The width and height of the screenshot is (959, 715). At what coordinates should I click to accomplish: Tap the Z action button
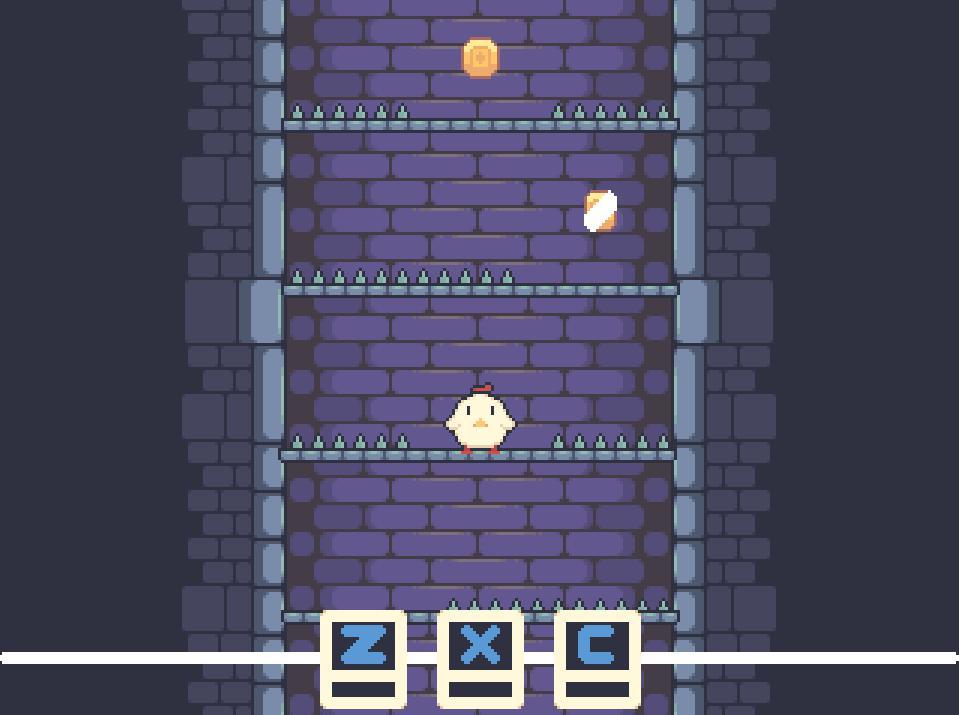363,657
